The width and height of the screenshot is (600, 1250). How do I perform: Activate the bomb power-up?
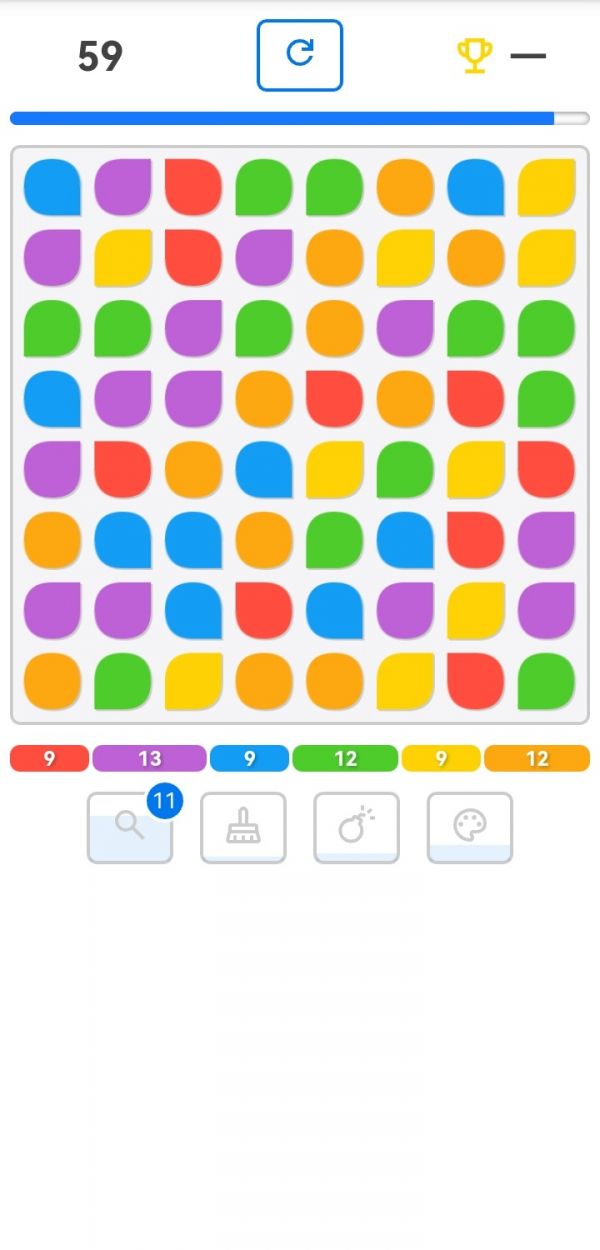[x=356, y=827]
